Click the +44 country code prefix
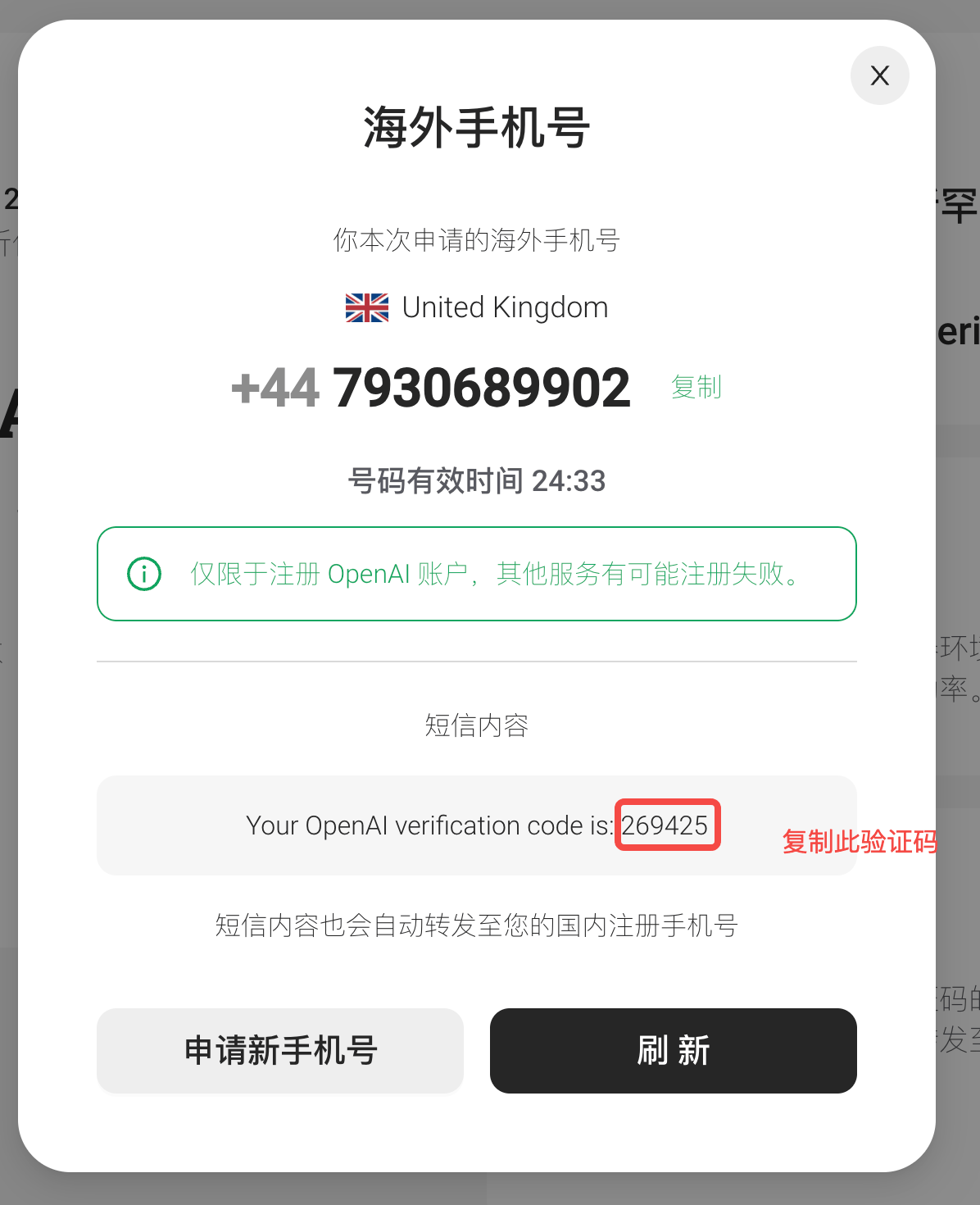 point(274,388)
